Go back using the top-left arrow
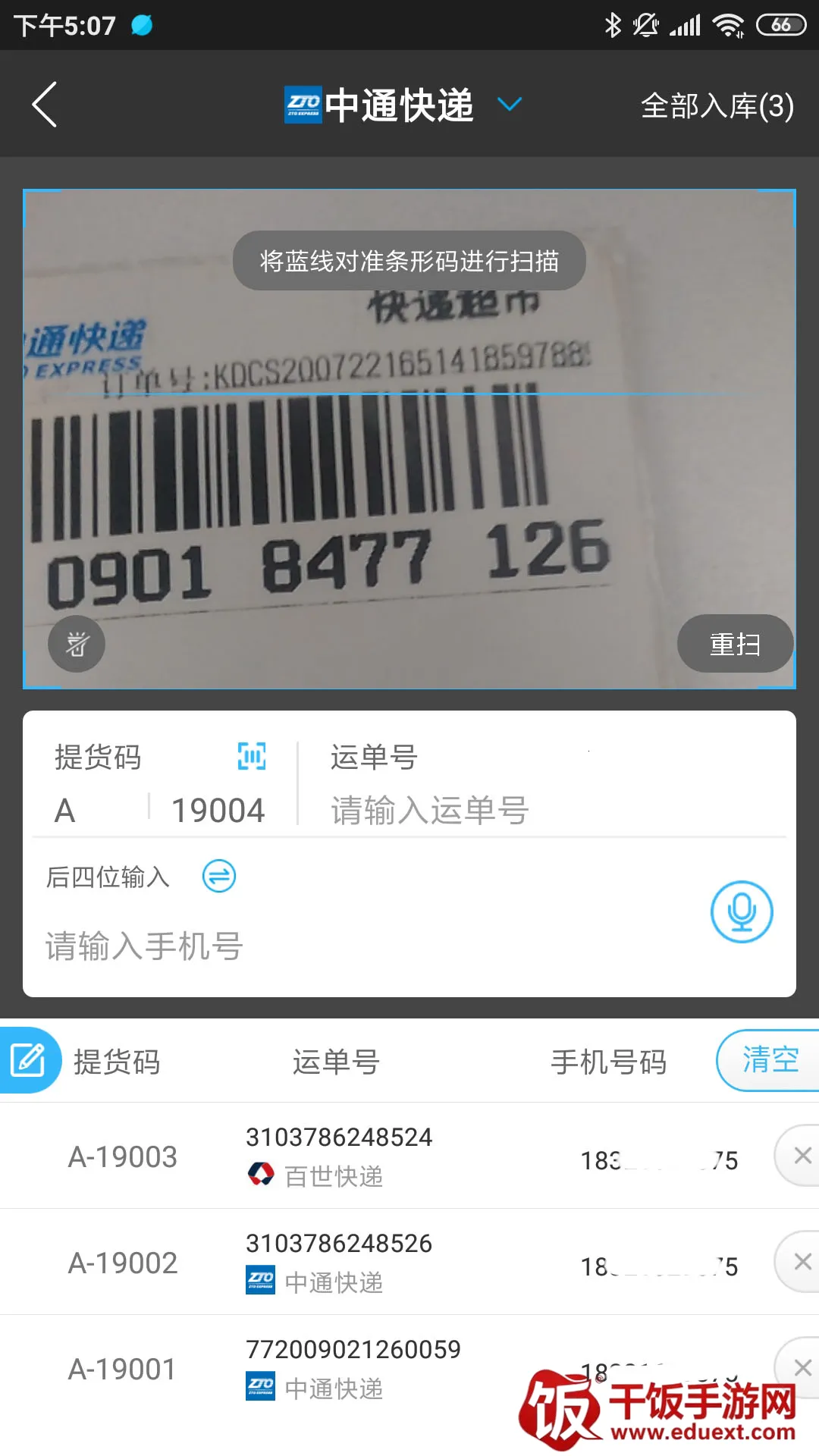Image resolution: width=819 pixels, height=1456 pixels. click(44, 105)
